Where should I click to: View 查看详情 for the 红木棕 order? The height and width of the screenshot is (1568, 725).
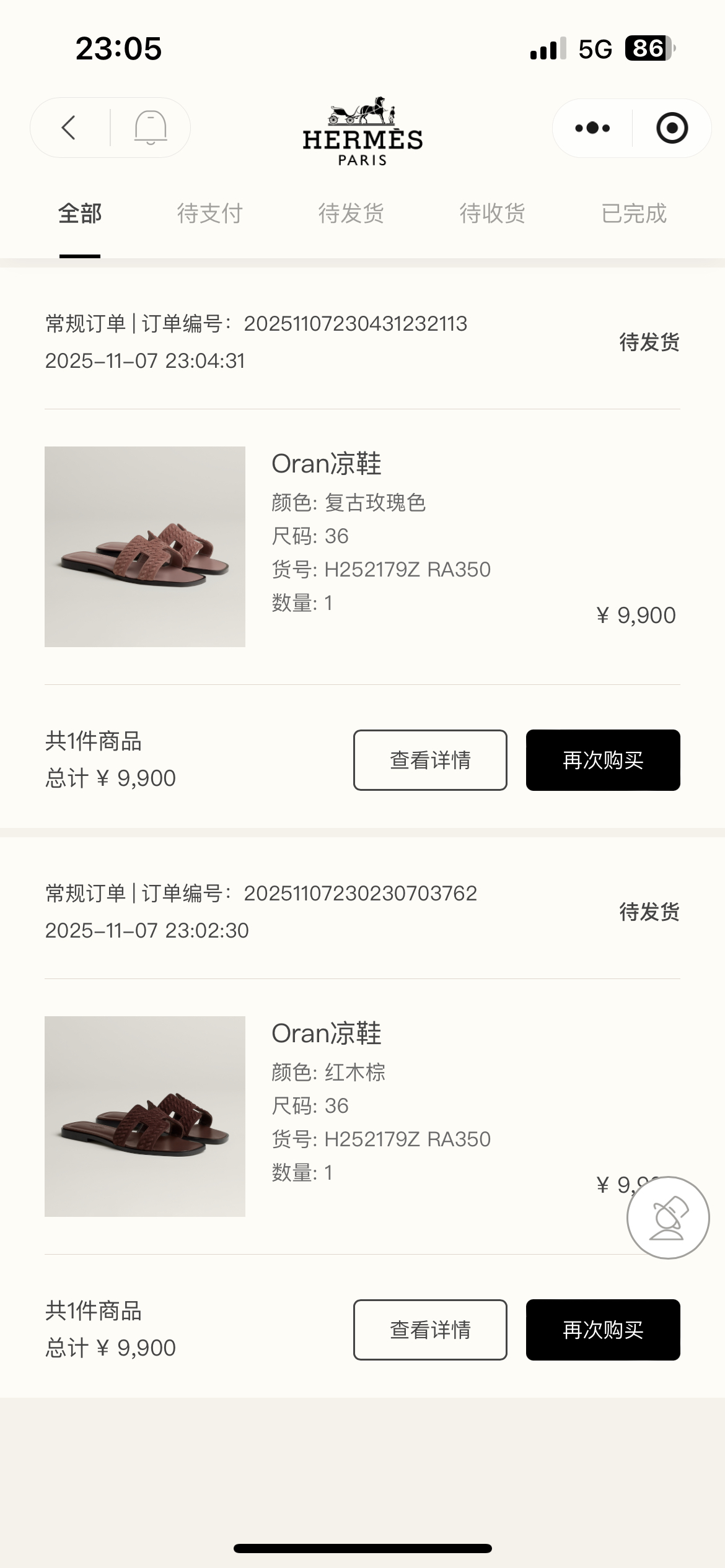pos(430,1330)
